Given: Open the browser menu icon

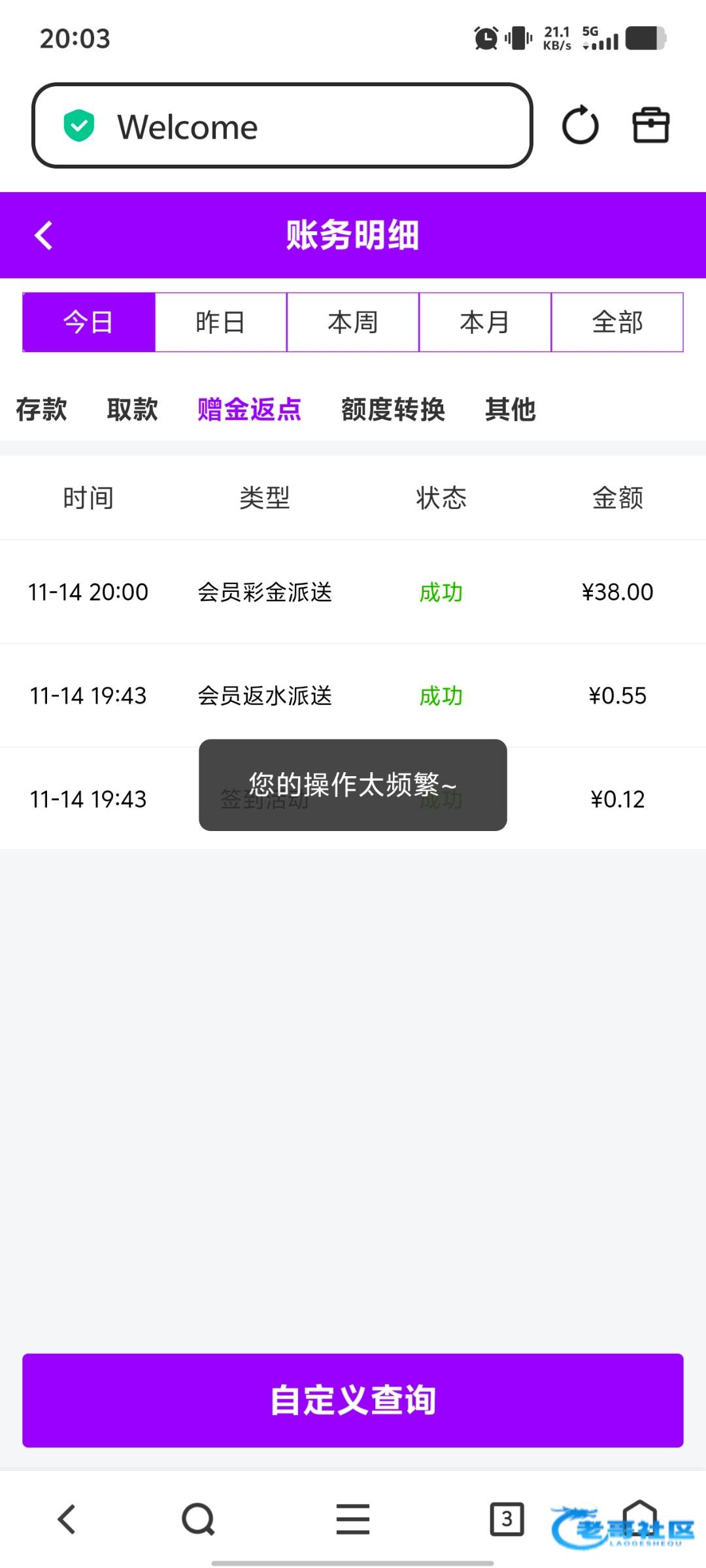Looking at the screenshot, I should [x=353, y=1519].
